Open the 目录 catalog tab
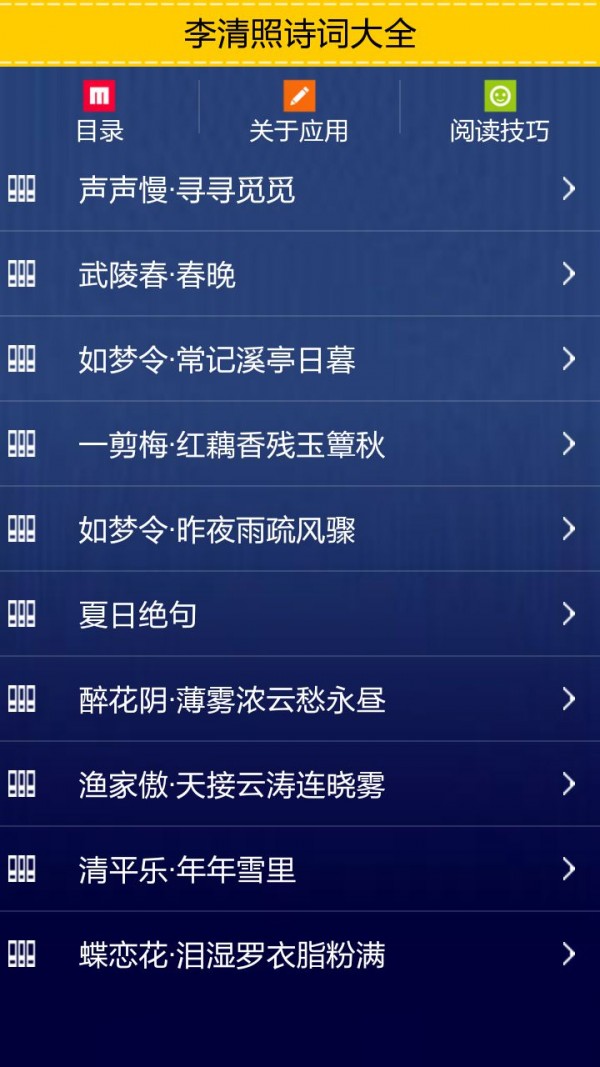600x1067 pixels. click(99, 111)
